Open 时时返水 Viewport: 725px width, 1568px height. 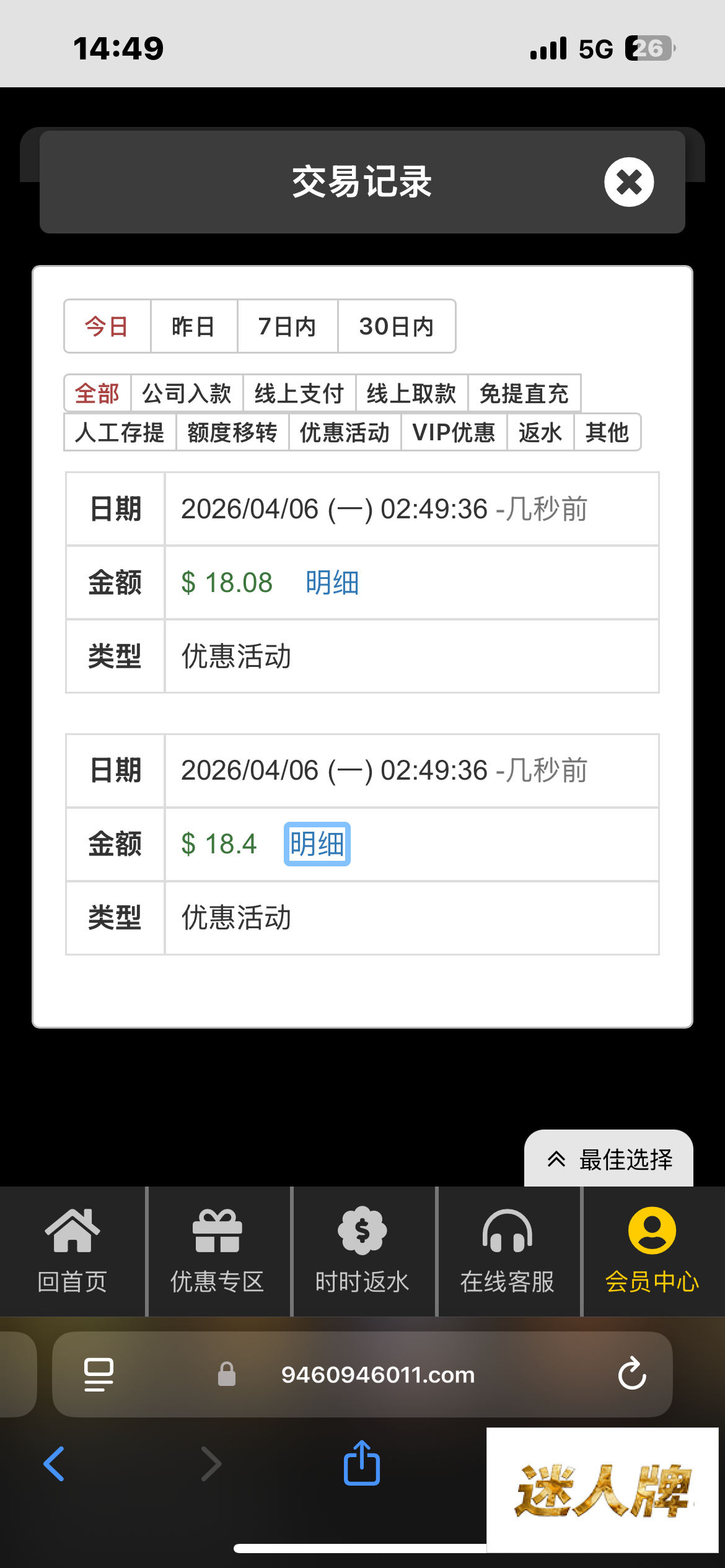[362, 1251]
